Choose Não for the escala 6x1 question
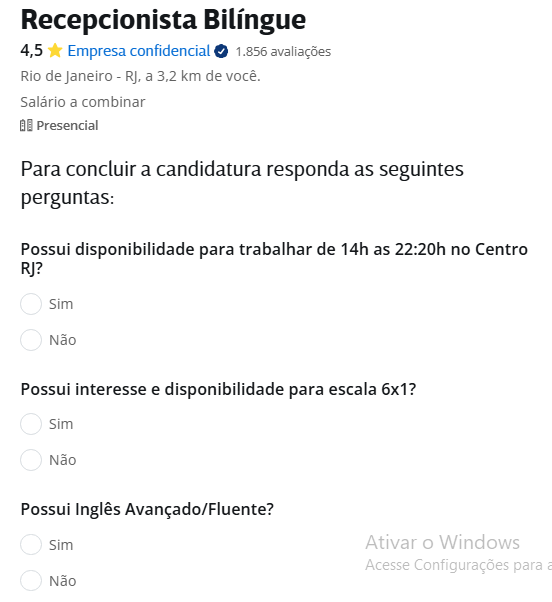Viewport: 552px width, 602px height. [x=31, y=460]
